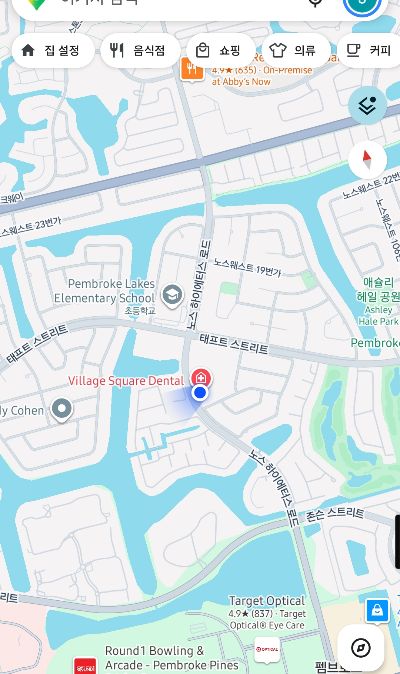This screenshot has width=400, height=674.
Task: Select the Target Optical place marker
Action: pos(267,649)
